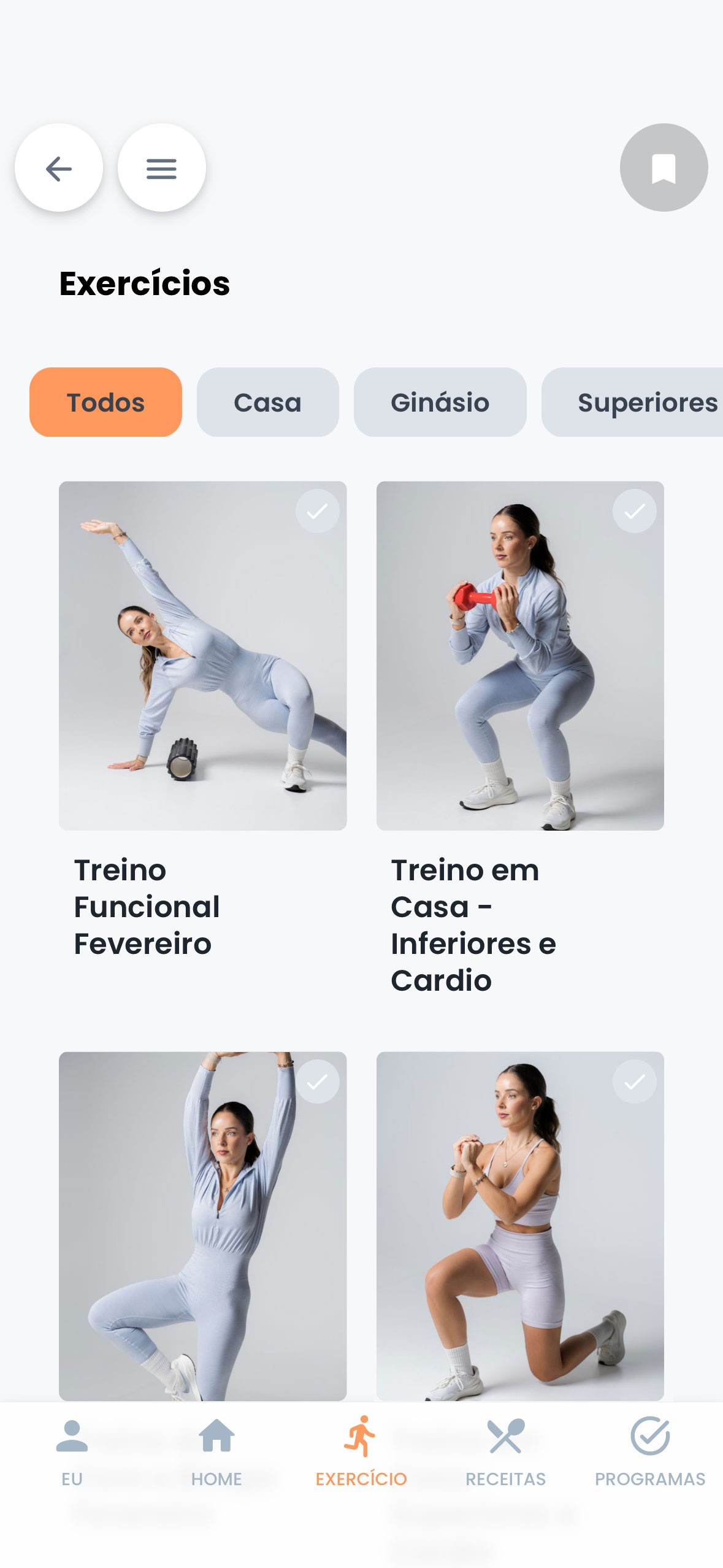Open the hamburger menu
Image resolution: width=723 pixels, height=1568 pixels.
coord(161,168)
